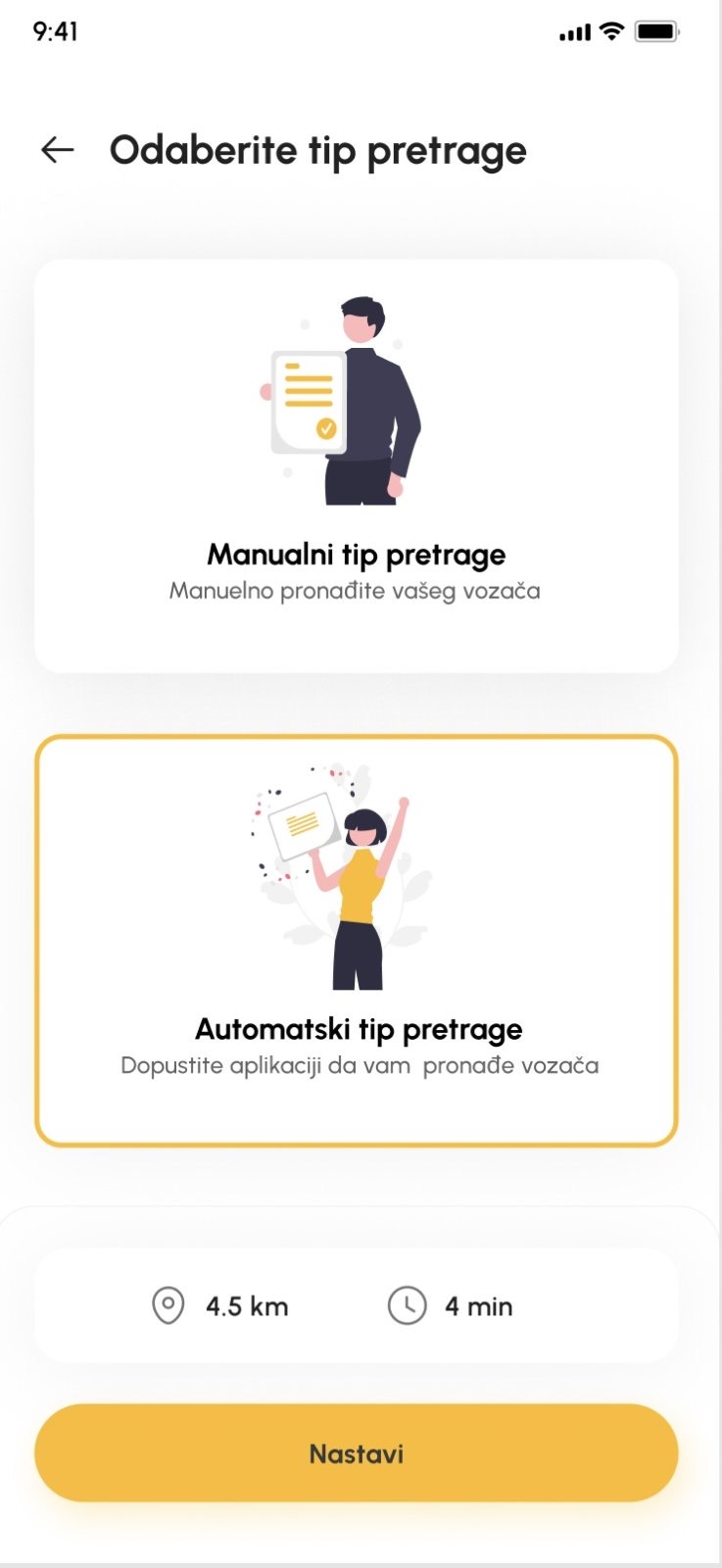Select the Manualni tip pretrage card

point(357,466)
